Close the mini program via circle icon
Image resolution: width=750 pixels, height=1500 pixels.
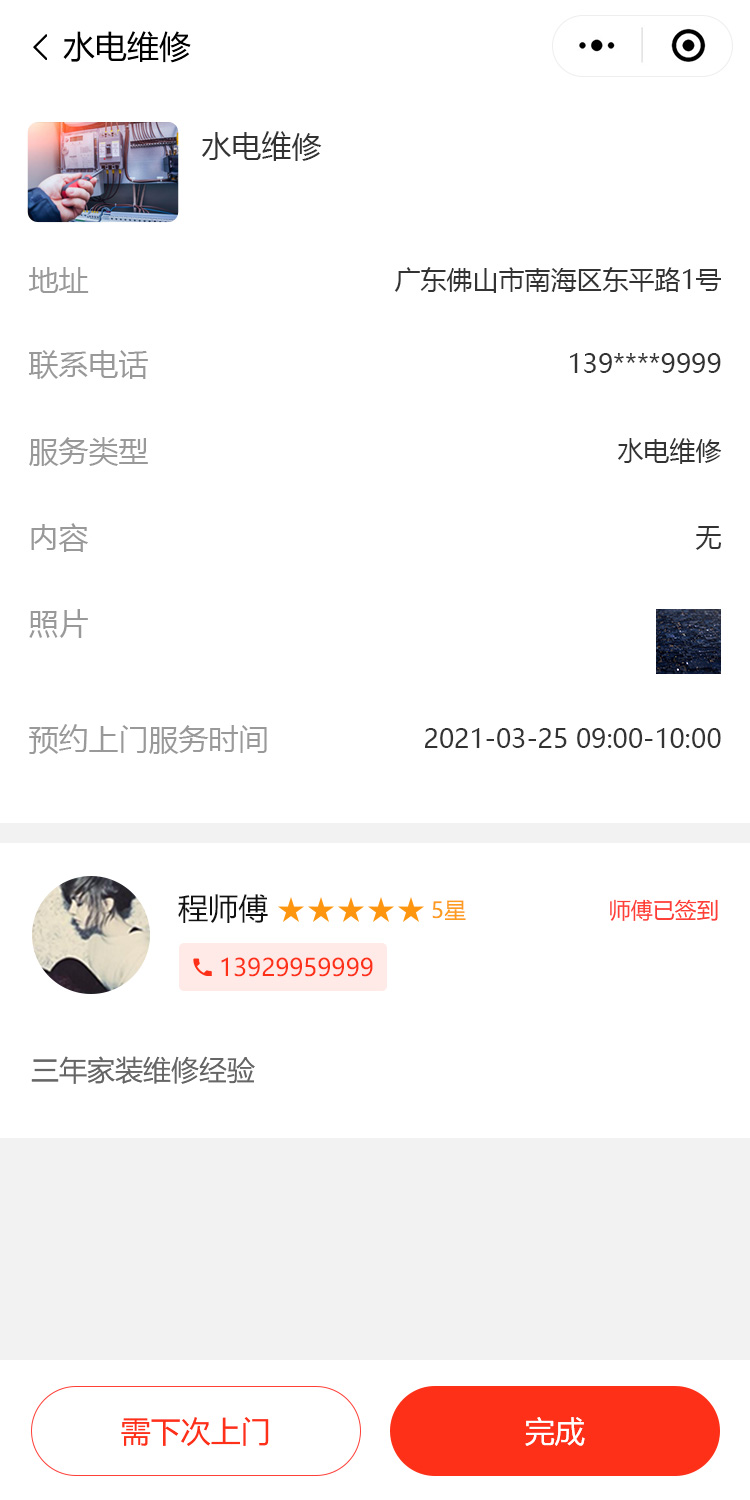[688, 46]
